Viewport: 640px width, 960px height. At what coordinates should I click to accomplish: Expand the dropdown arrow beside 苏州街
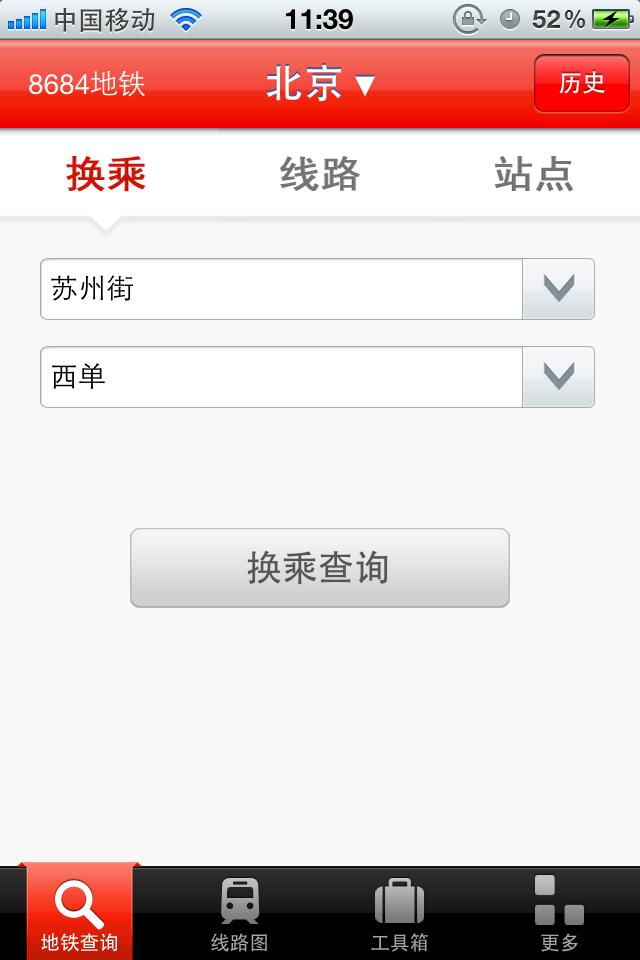(558, 290)
